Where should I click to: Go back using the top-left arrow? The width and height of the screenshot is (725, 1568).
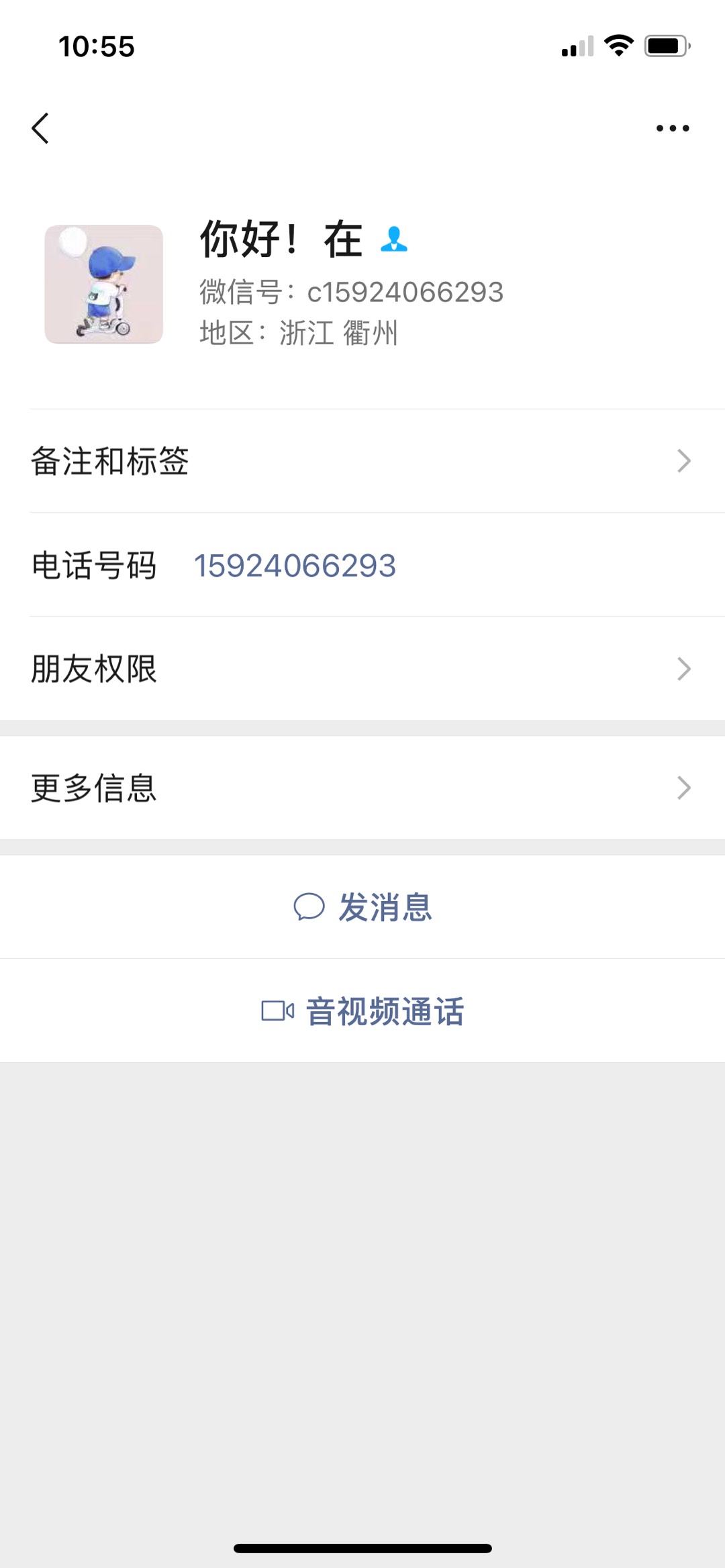[x=40, y=128]
